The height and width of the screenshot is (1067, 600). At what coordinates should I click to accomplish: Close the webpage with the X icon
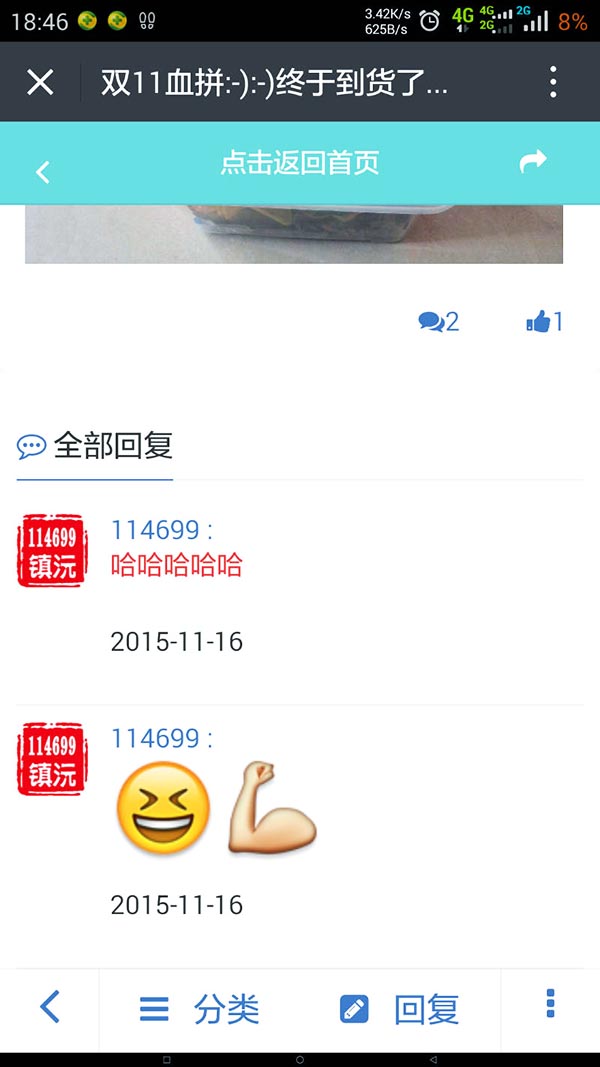[40, 82]
